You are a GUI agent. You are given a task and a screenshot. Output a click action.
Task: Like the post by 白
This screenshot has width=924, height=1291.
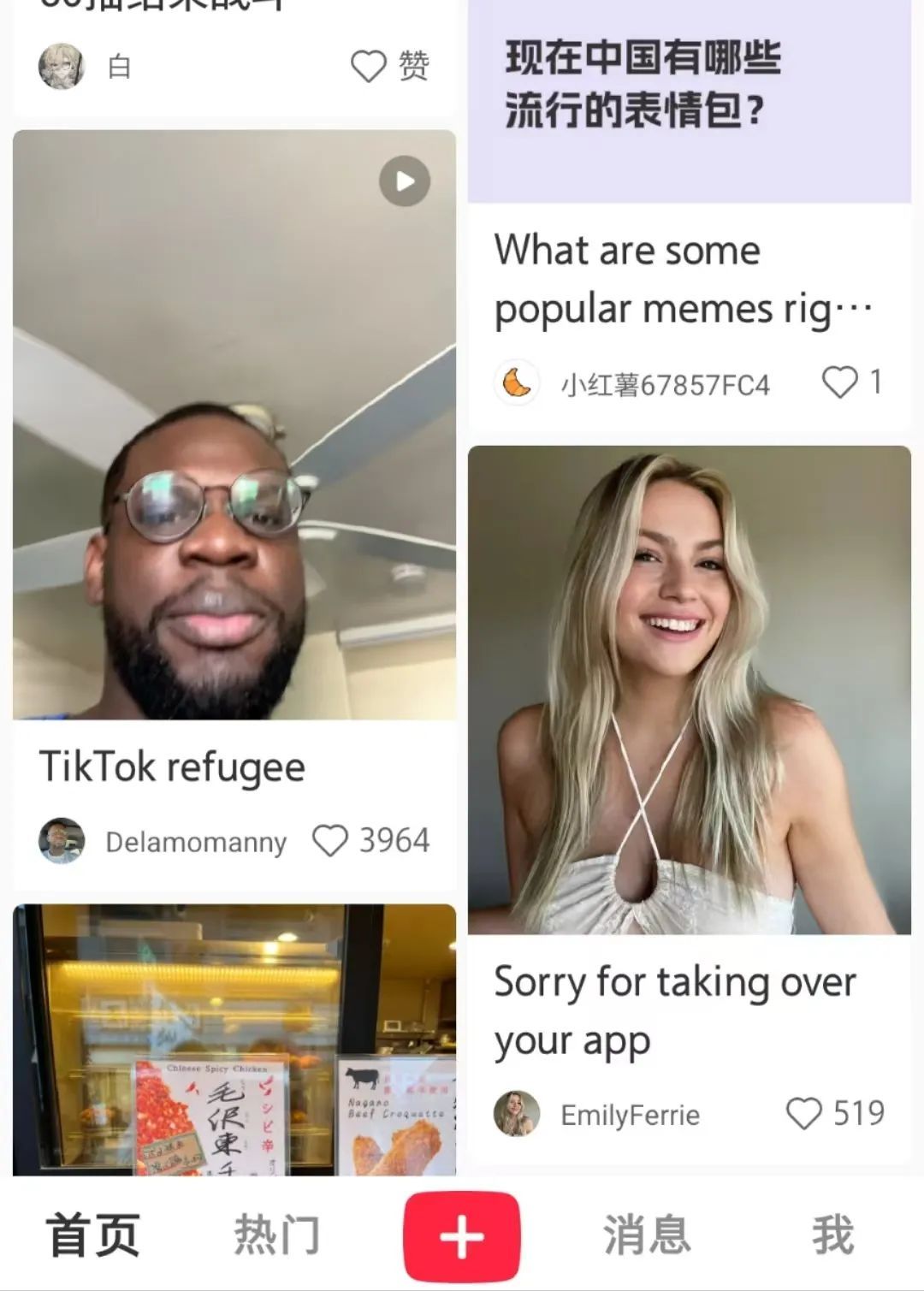pyautogui.click(x=369, y=66)
